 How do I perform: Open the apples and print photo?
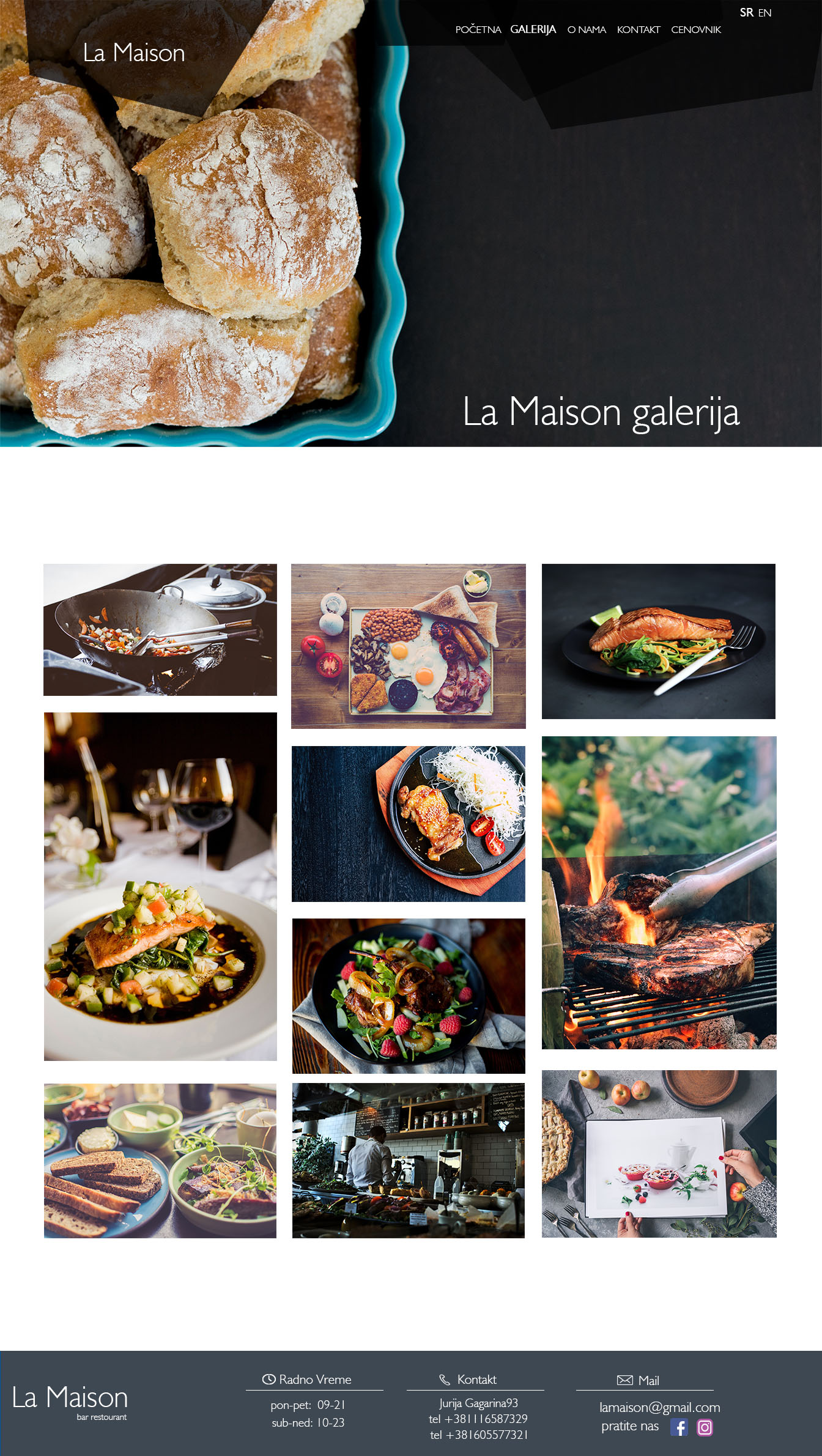[x=659, y=1153]
